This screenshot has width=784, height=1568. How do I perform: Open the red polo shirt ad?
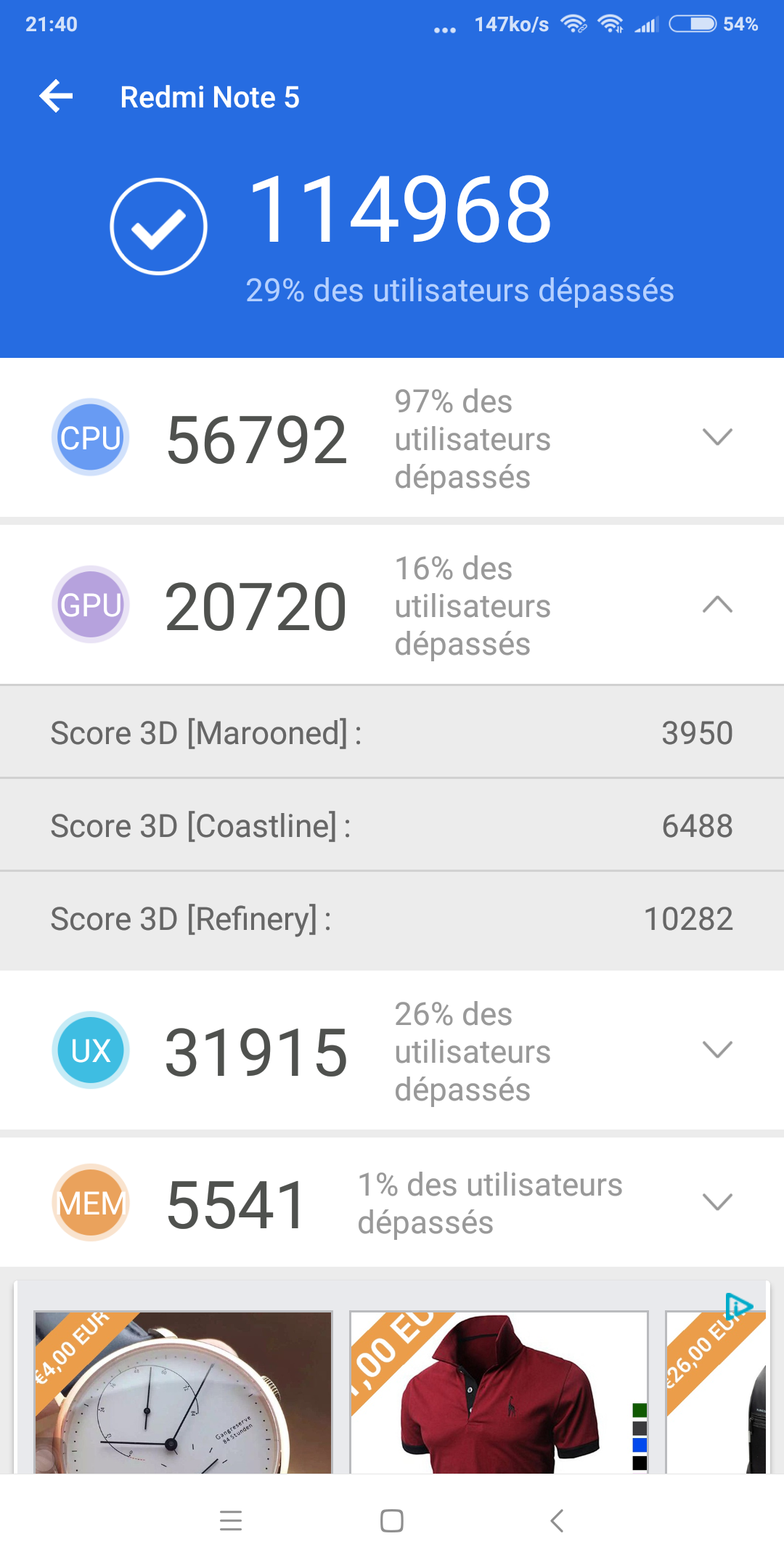click(499, 1394)
